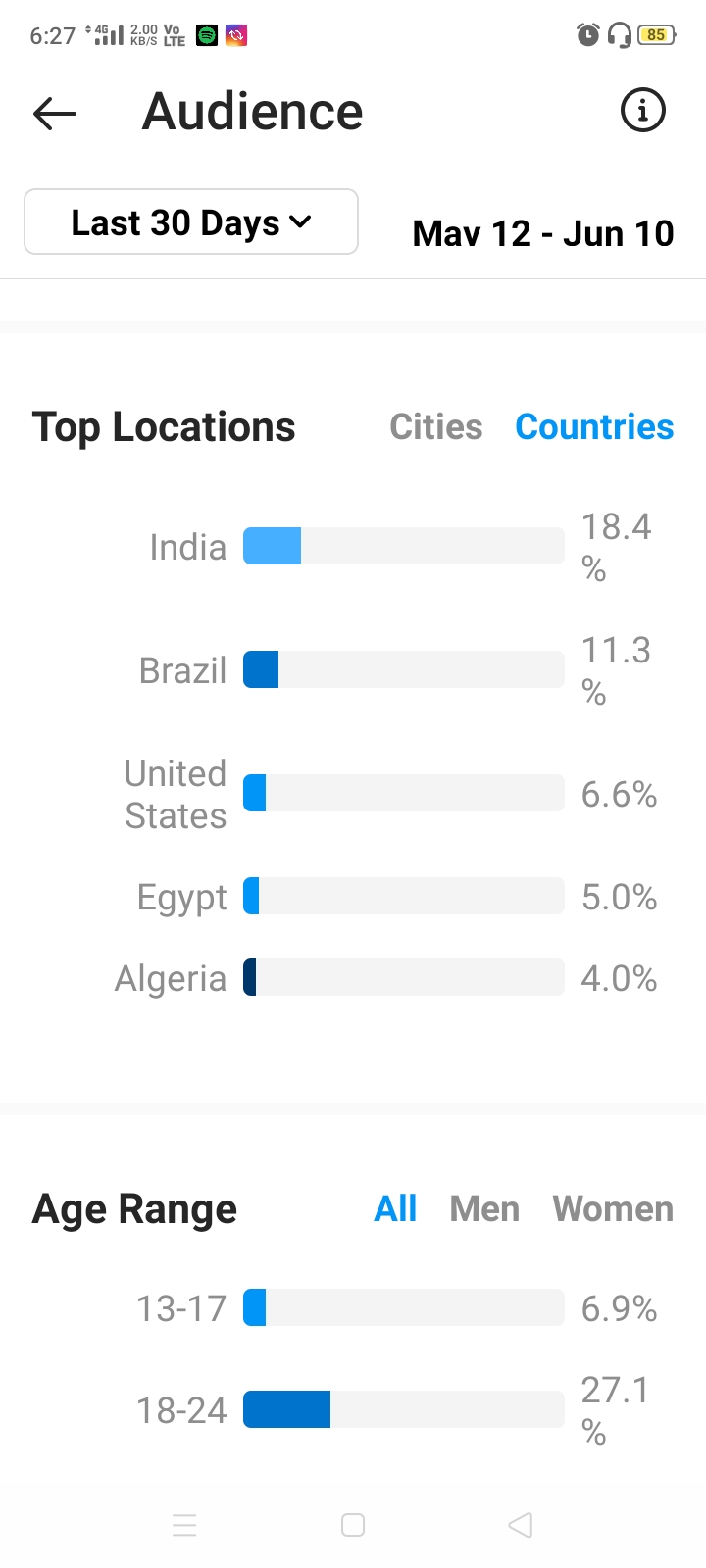
Task: Show Age Range for All
Action: [x=395, y=1209]
